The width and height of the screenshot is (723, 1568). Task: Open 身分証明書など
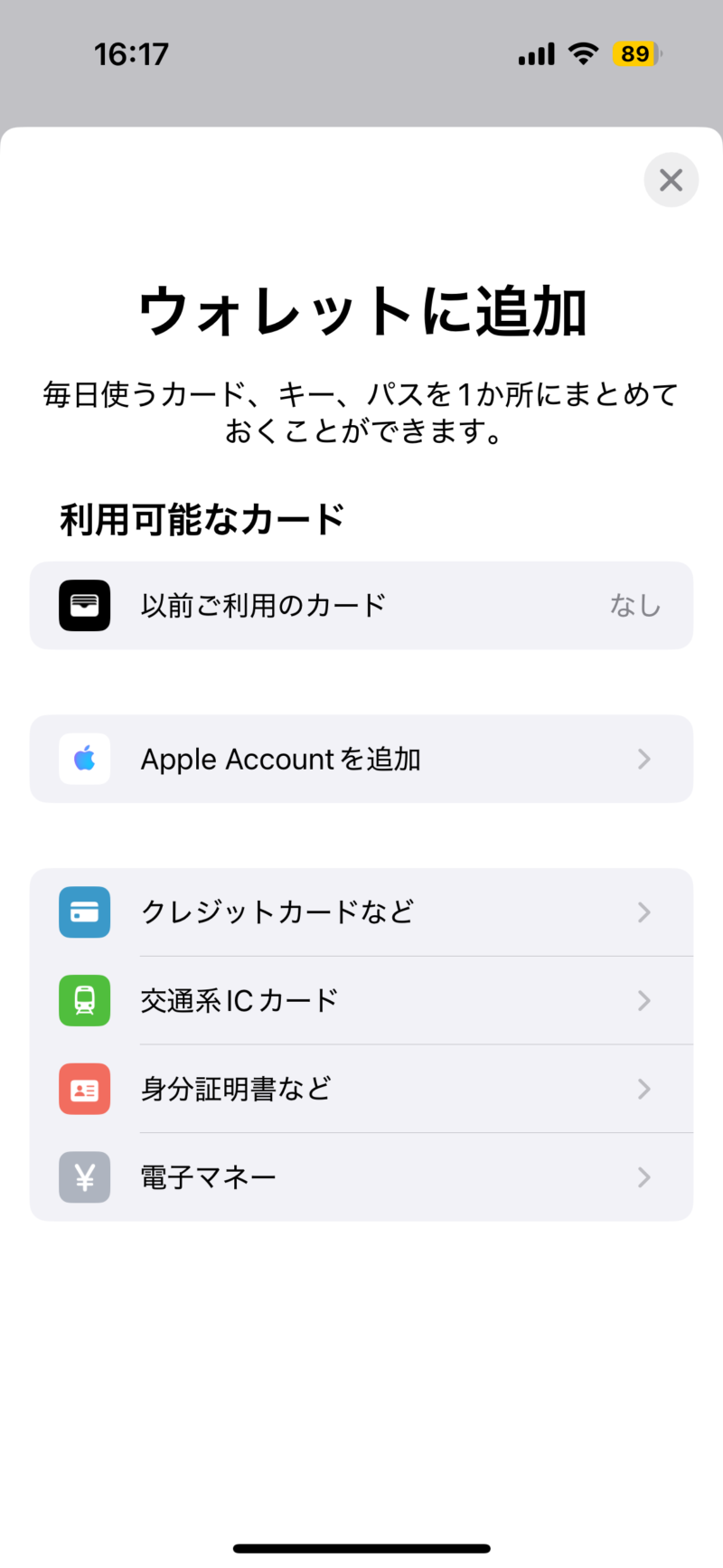(361, 1089)
